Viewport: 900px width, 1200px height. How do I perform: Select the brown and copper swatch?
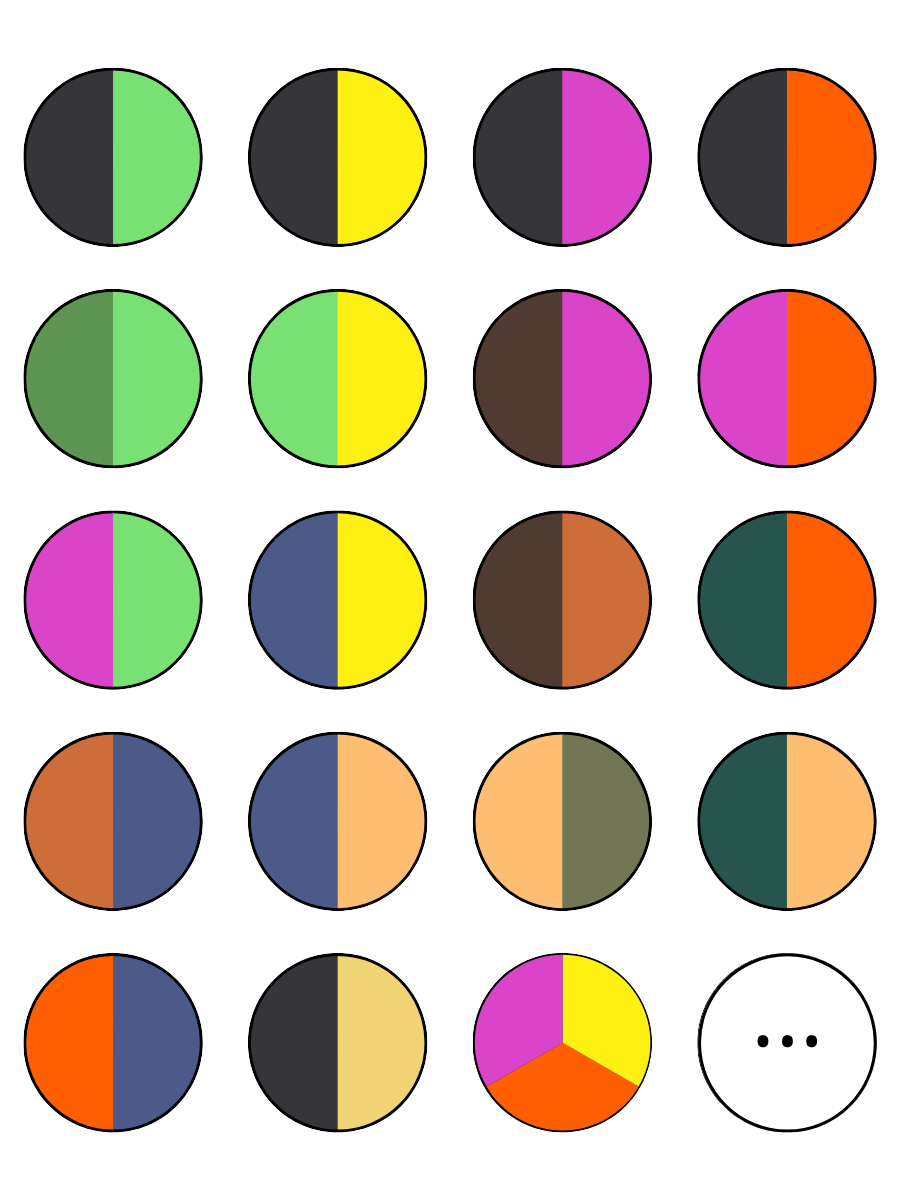562,600
